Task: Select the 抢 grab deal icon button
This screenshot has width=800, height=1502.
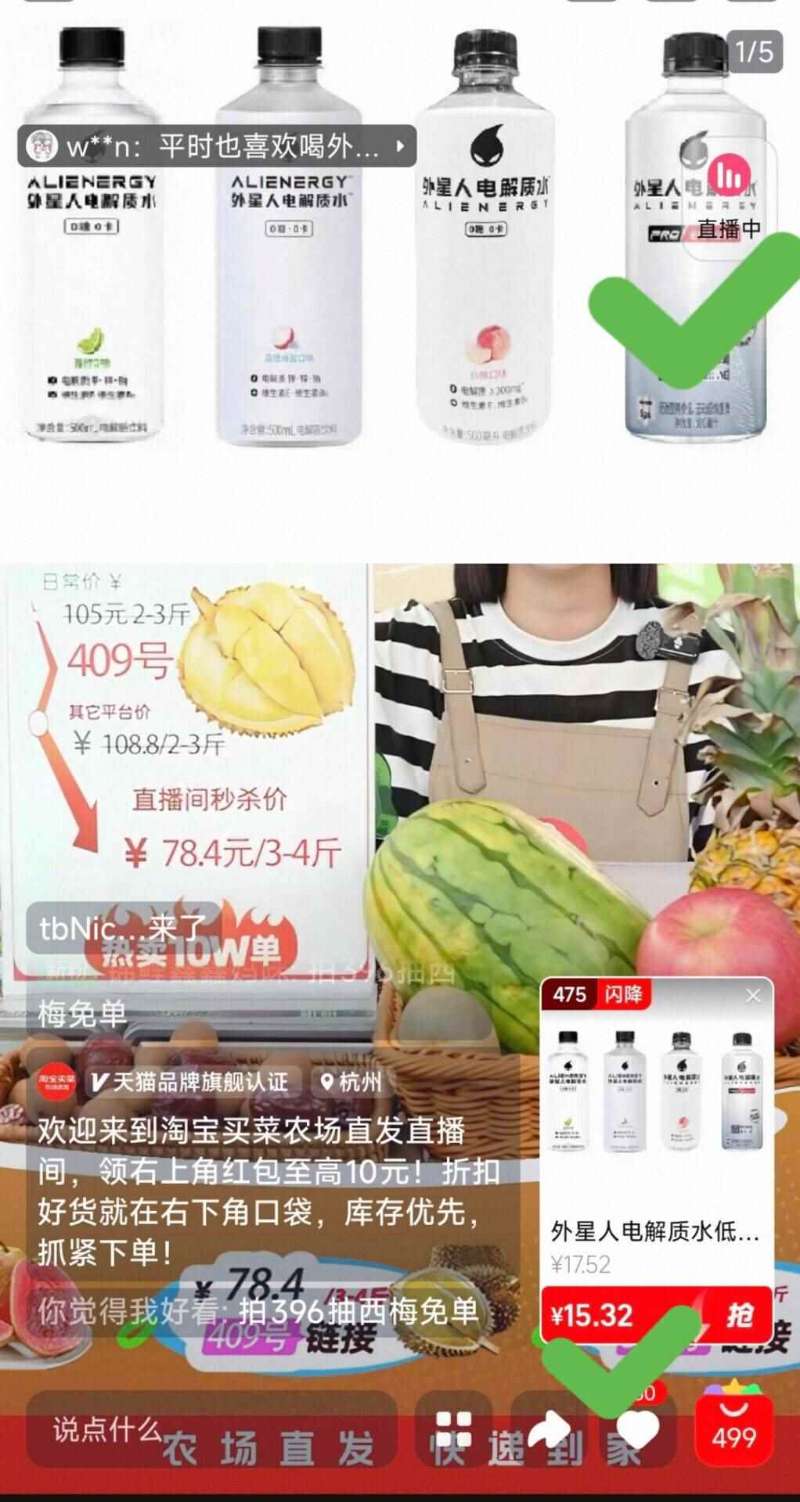Action: pyautogui.click(x=740, y=1316)
